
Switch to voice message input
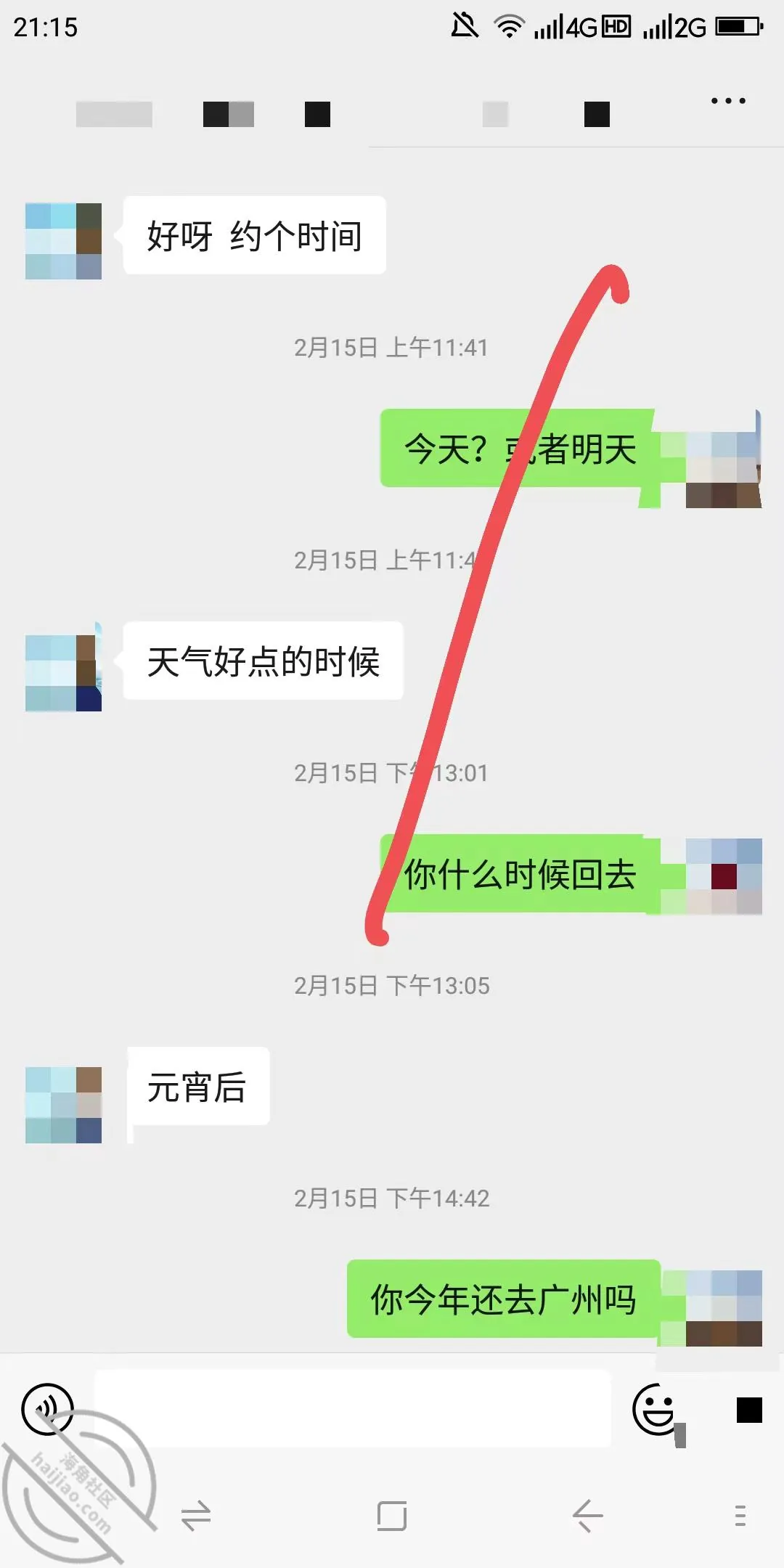[48, 1409]
